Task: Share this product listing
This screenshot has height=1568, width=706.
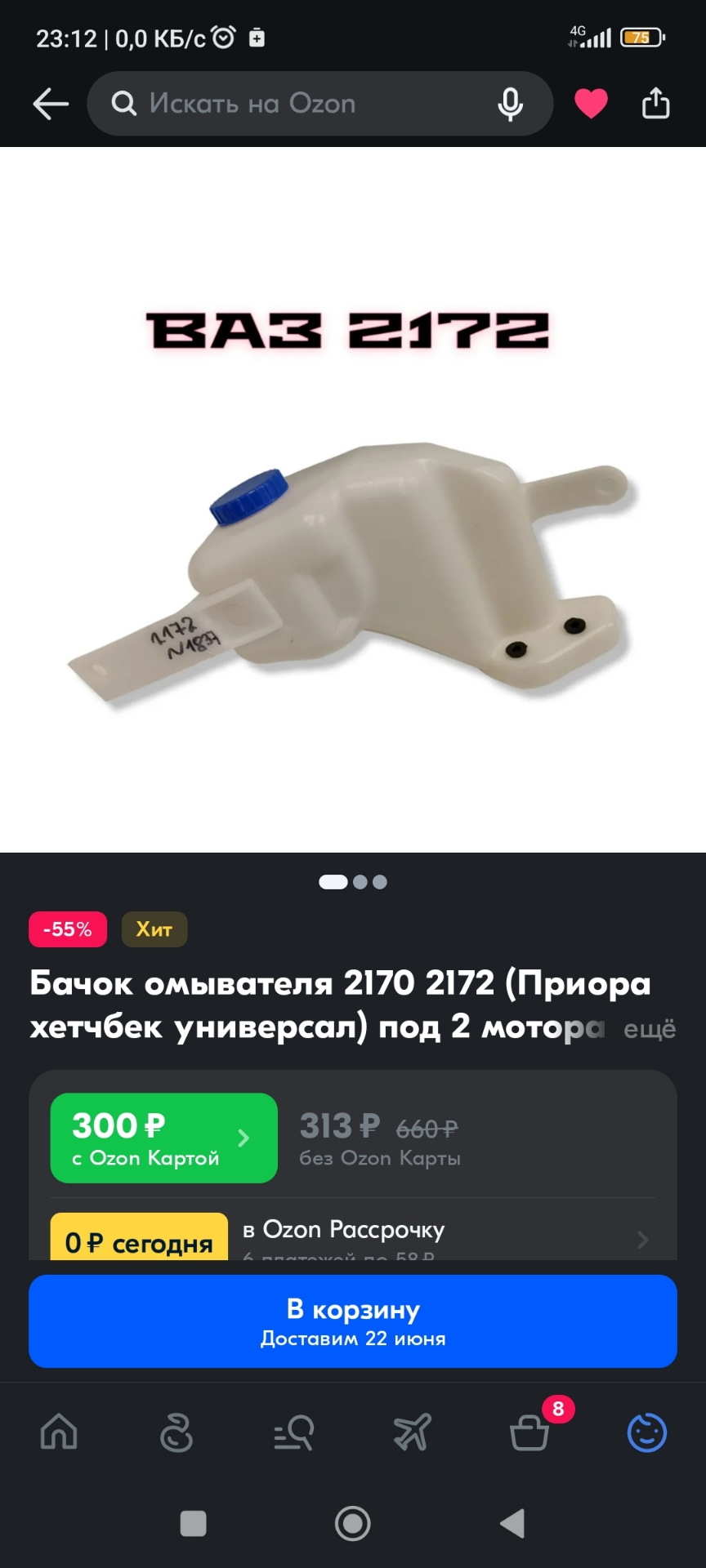Action: point(655,104)
